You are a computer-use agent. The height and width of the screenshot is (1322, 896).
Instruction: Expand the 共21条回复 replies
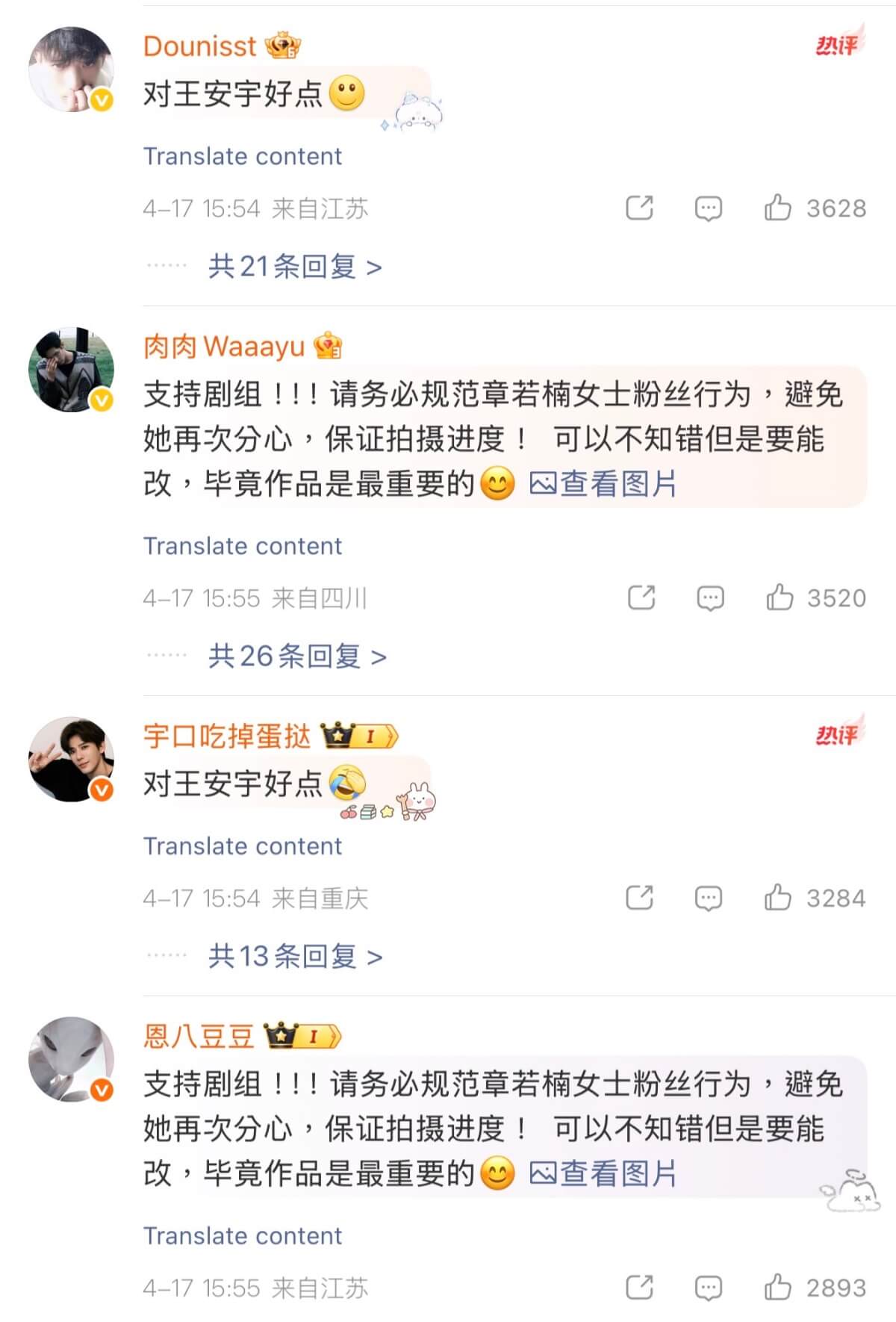295,267
